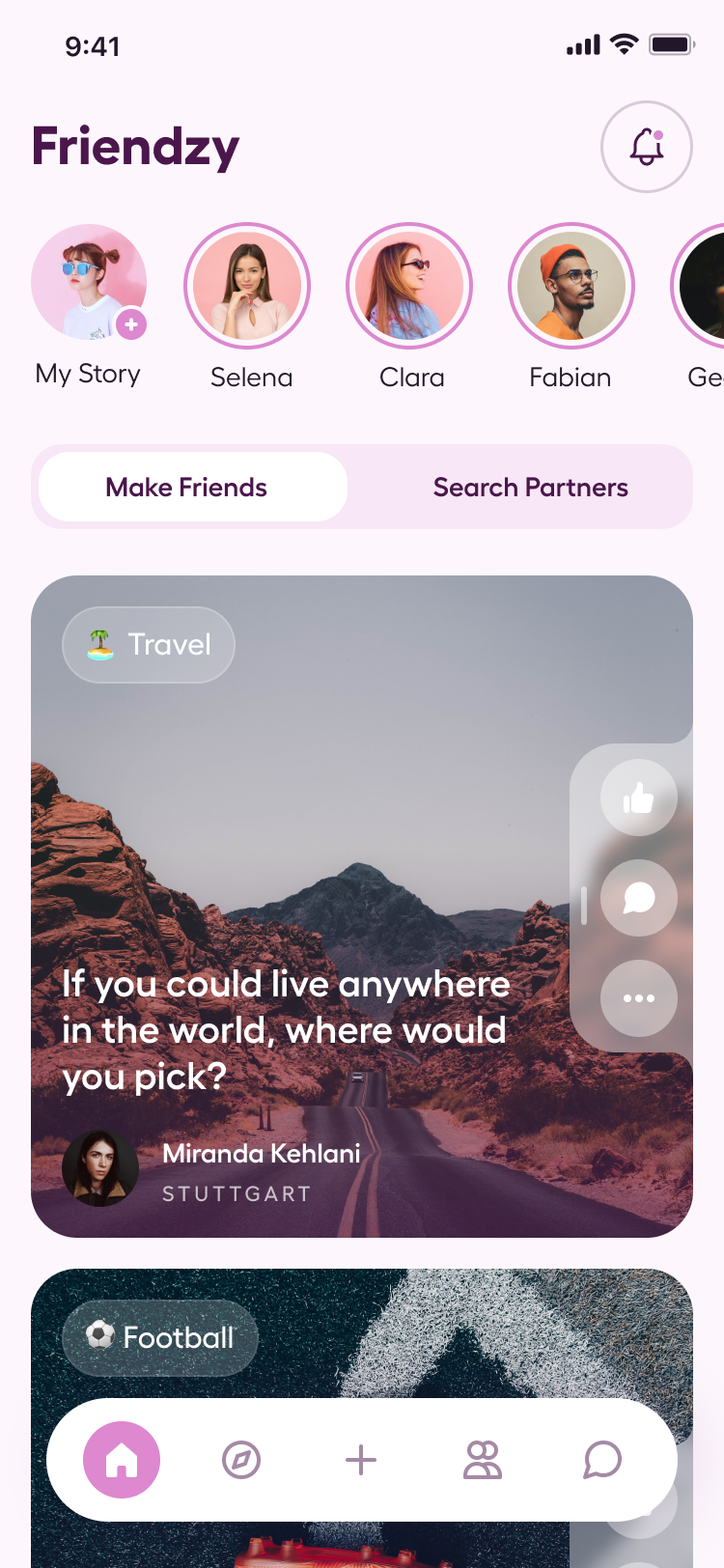Tap the Travel category chip
This screenshot has height=1568, width=724.
point(149,644)
